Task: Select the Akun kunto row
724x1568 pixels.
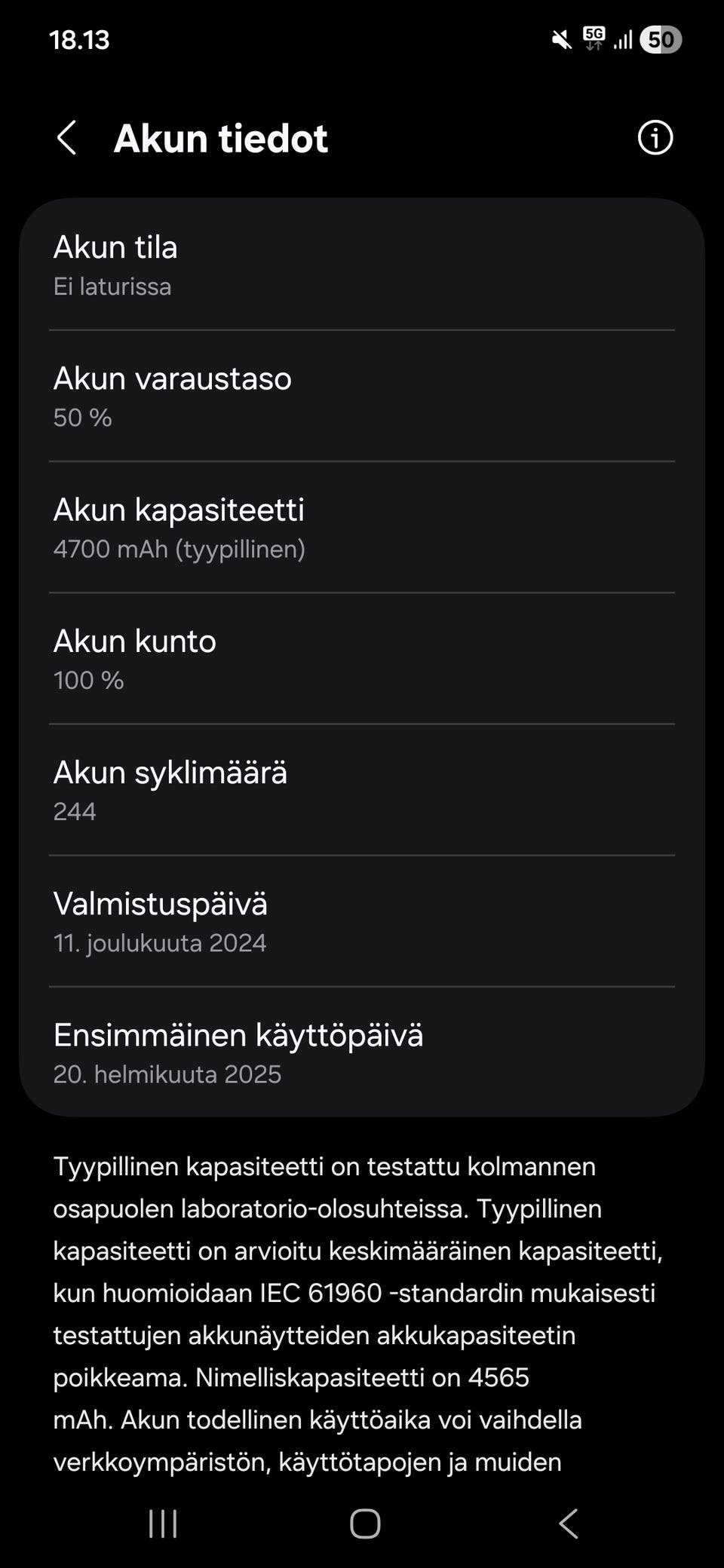Action: (x=362, y=658)
